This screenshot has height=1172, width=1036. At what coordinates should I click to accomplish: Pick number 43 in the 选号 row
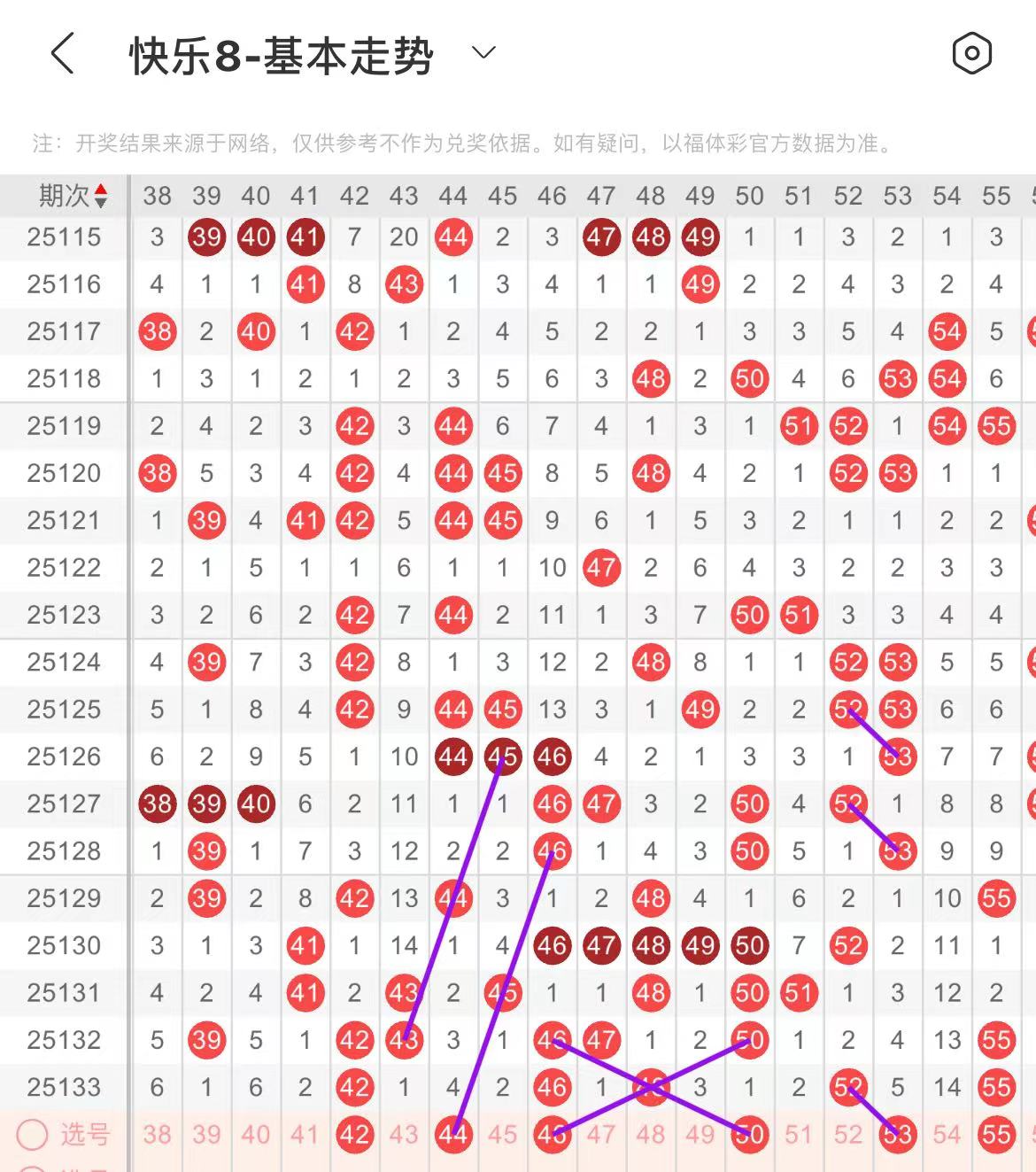[x=404, y=1135]
